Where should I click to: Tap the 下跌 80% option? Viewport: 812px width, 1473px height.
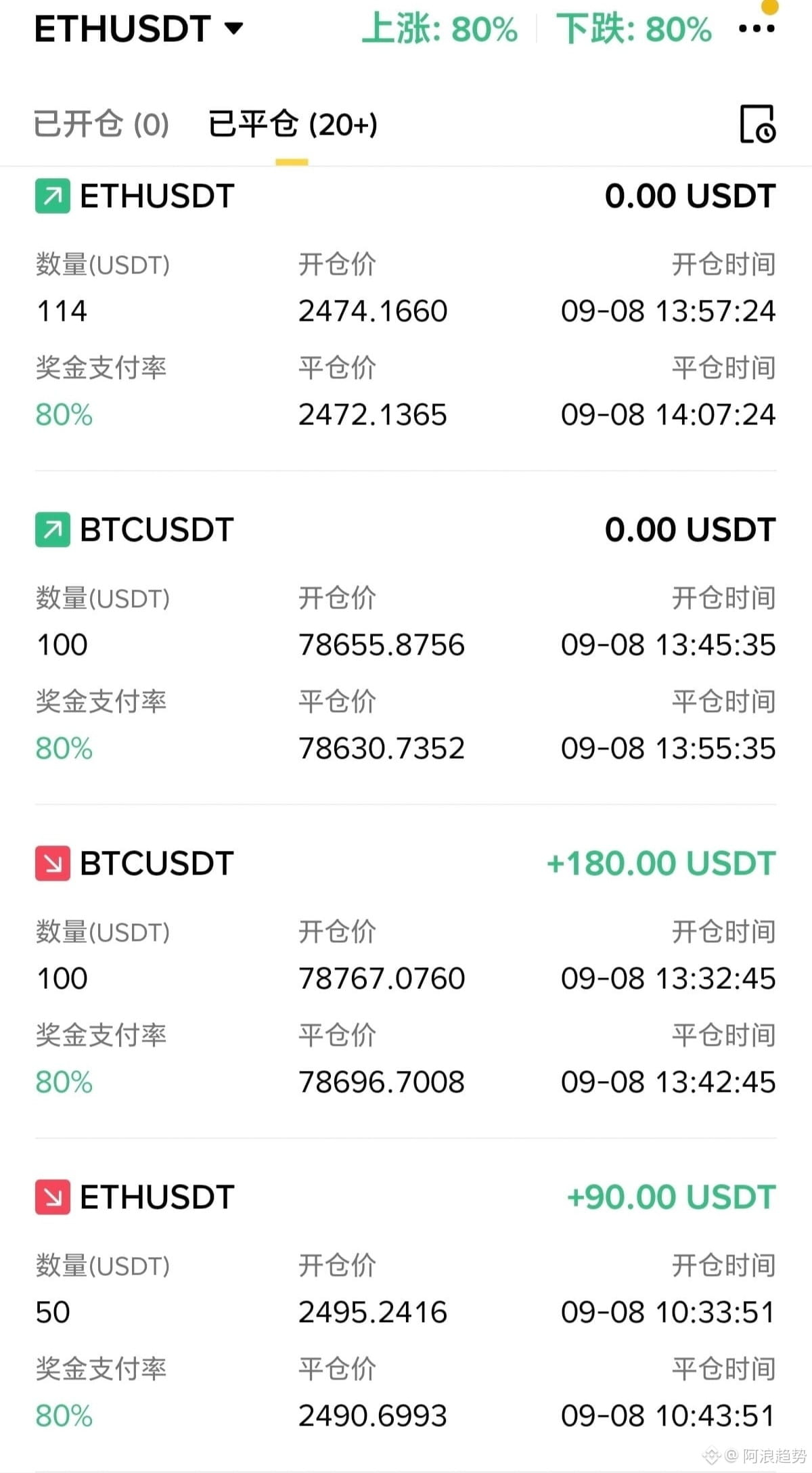pyautogui.click(x=634, y=29)
